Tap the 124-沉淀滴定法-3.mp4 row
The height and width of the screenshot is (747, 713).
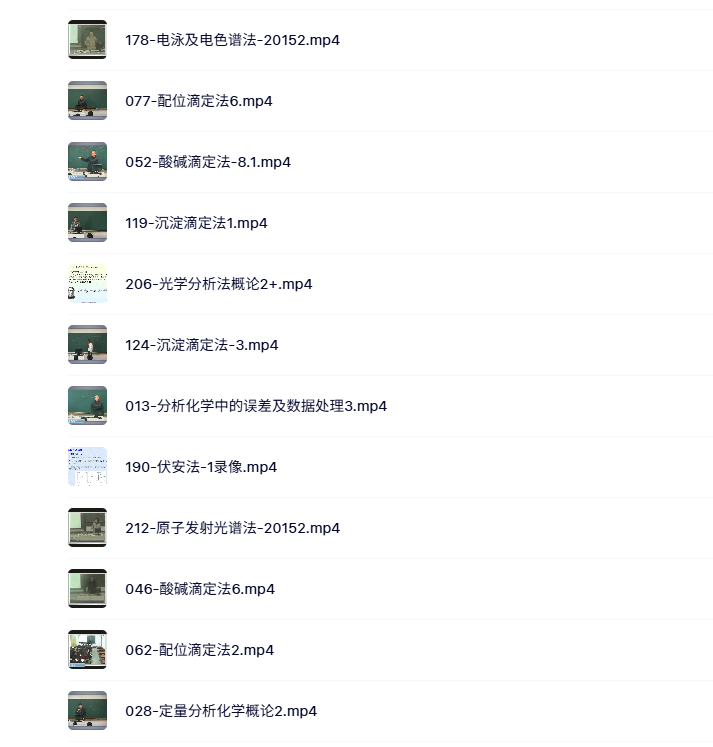click(x=202, y=345)
